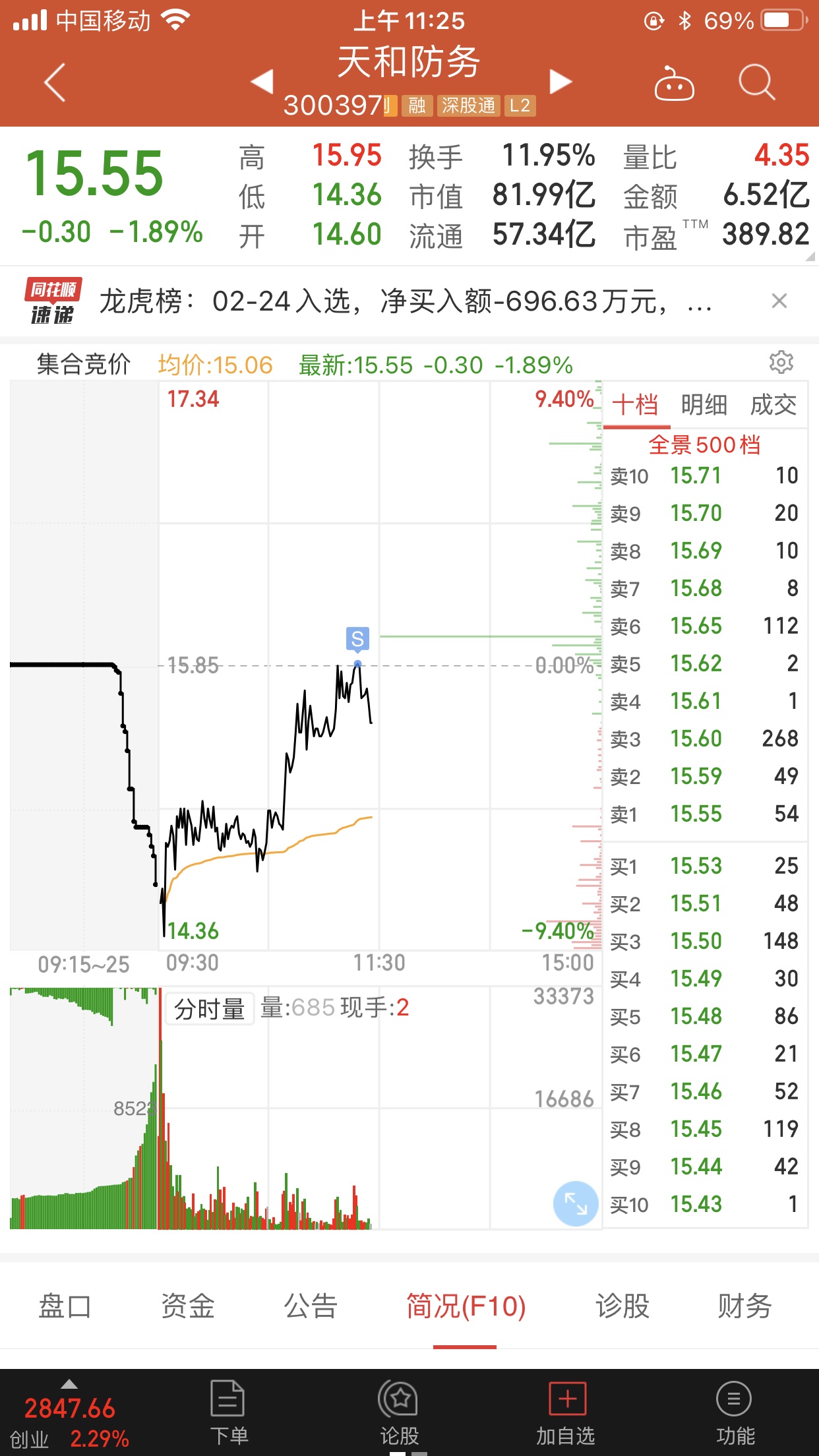This screenshot has height=1456, width=819.
Task: Dismiss the 龙虎榜 news banner
Action: pos(779,301)
